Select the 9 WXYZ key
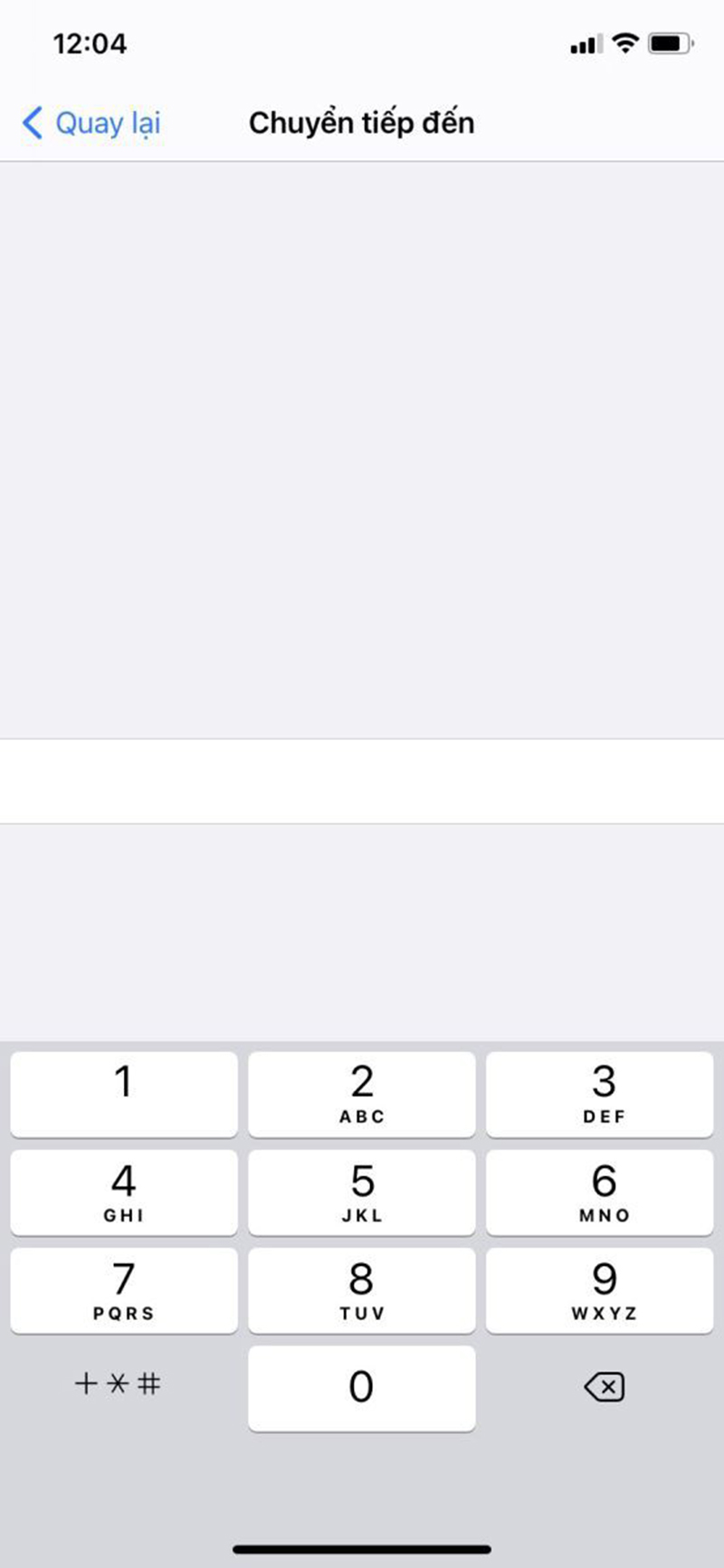 (x=600, y=1290)
